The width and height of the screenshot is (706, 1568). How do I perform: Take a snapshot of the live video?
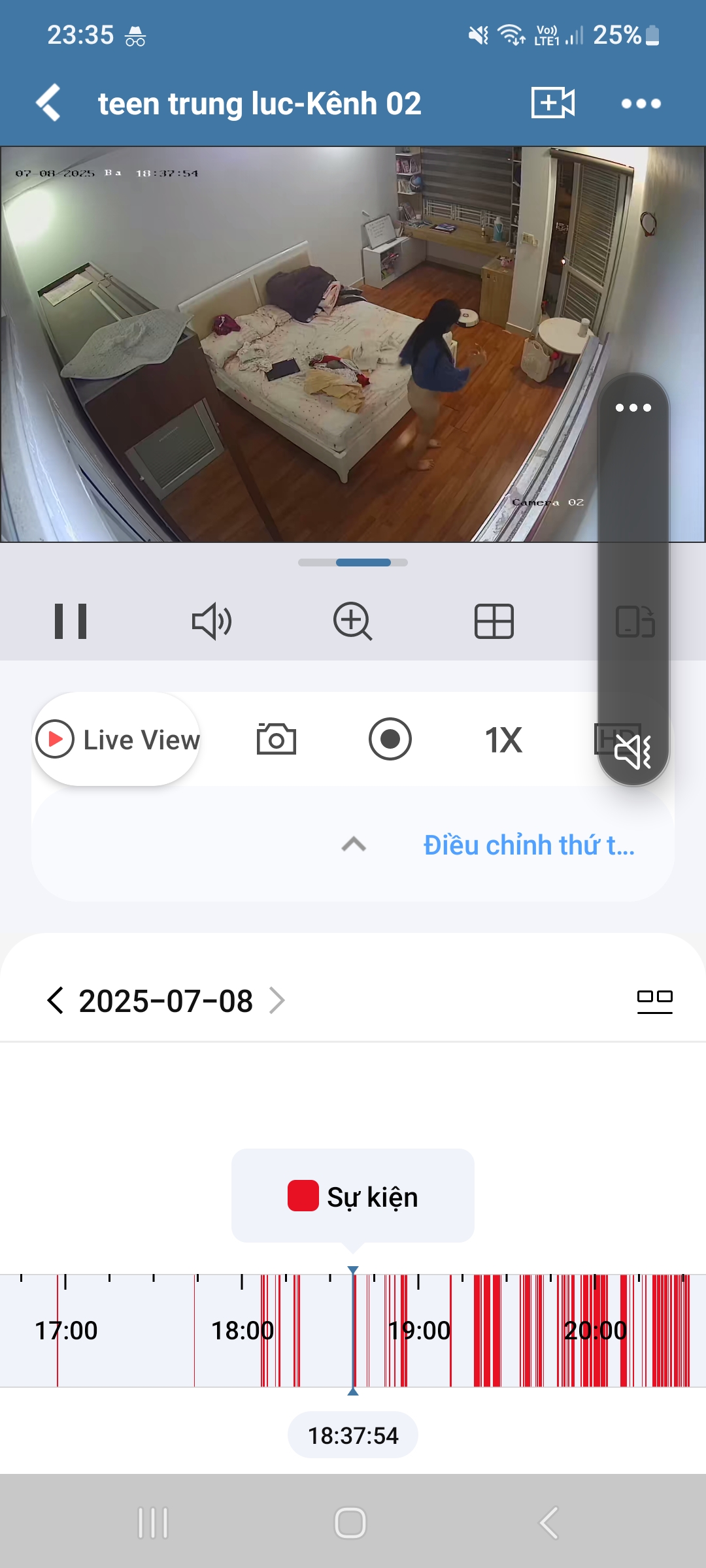click(277, 739)
